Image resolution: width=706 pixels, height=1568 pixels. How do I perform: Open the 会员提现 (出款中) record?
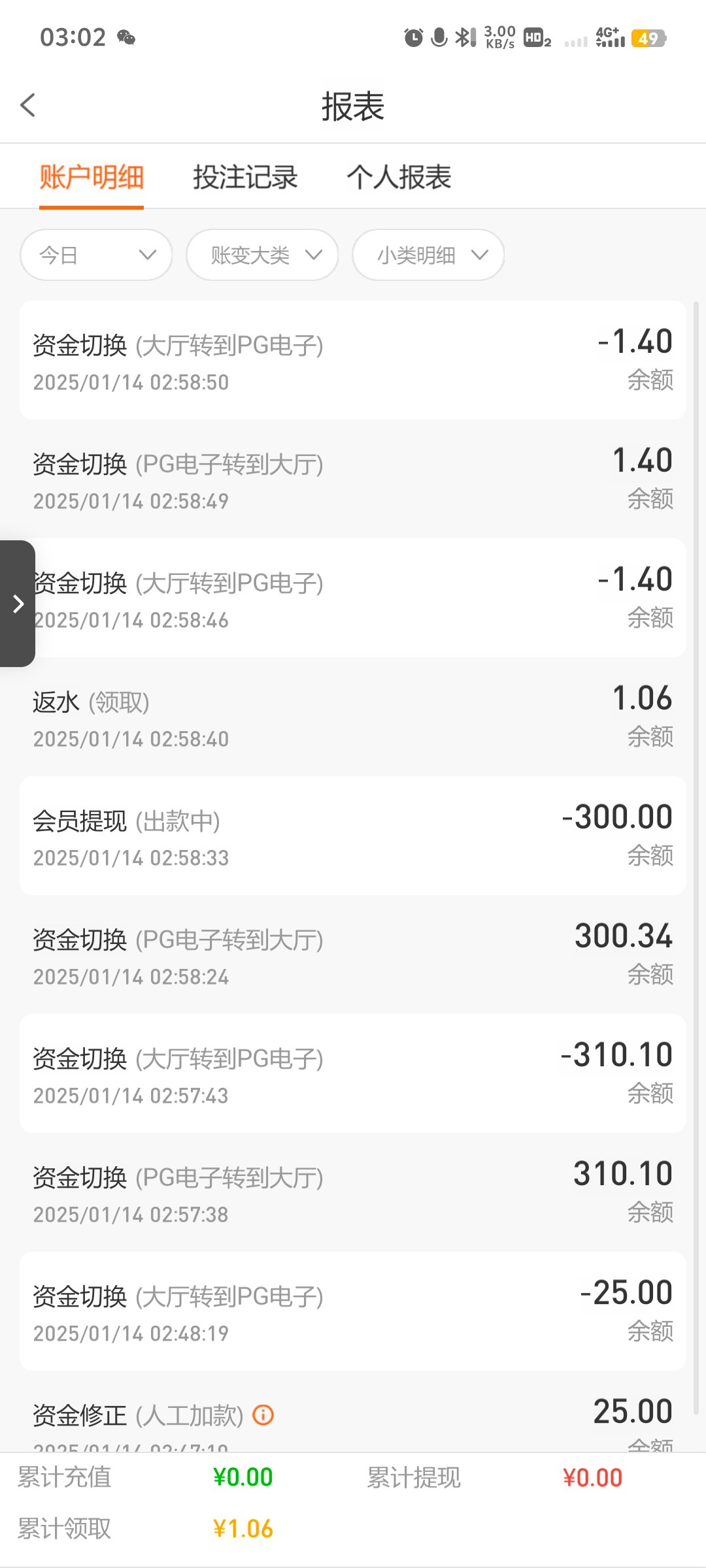tap(353, 836)
